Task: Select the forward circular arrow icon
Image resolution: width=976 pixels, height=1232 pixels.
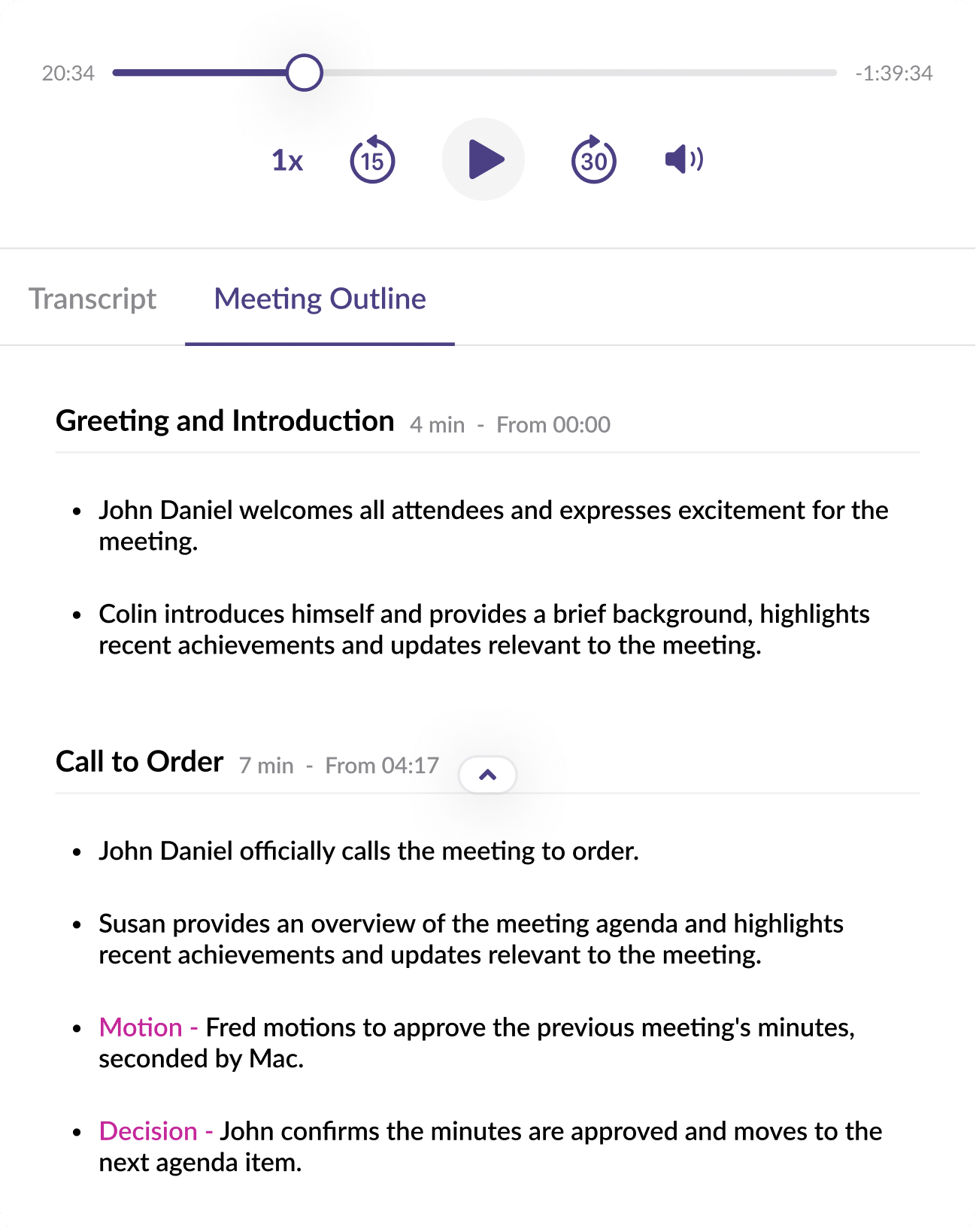Action: click(593, 159)
